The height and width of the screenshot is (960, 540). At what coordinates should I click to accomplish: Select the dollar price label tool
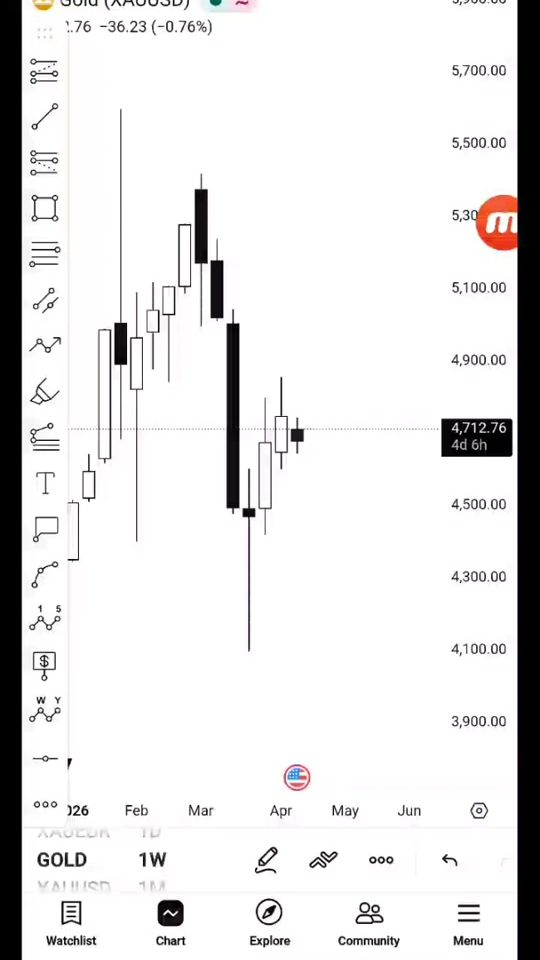(x=44, y=666)
